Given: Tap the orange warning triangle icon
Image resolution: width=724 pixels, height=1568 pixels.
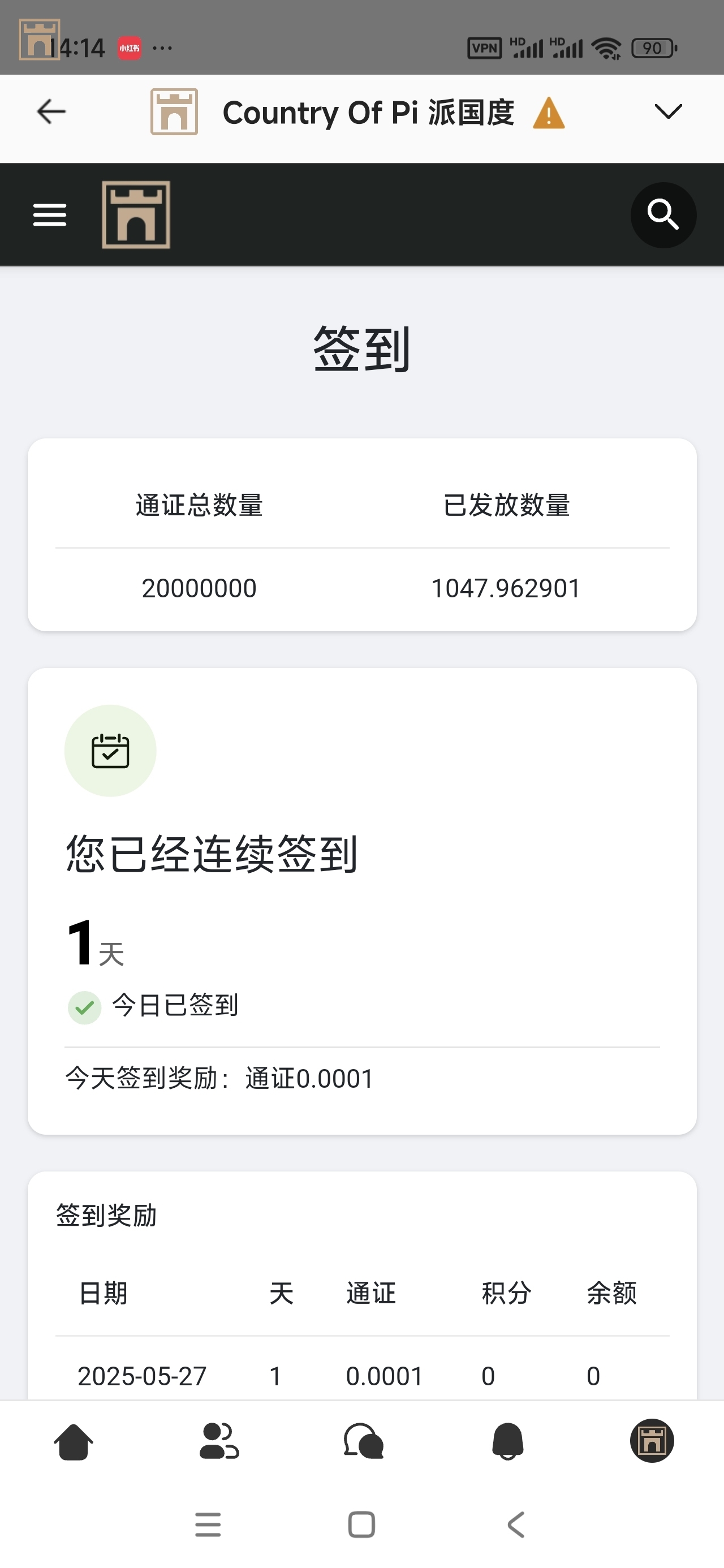Looking at the screenshot, I should click(549, 113).
